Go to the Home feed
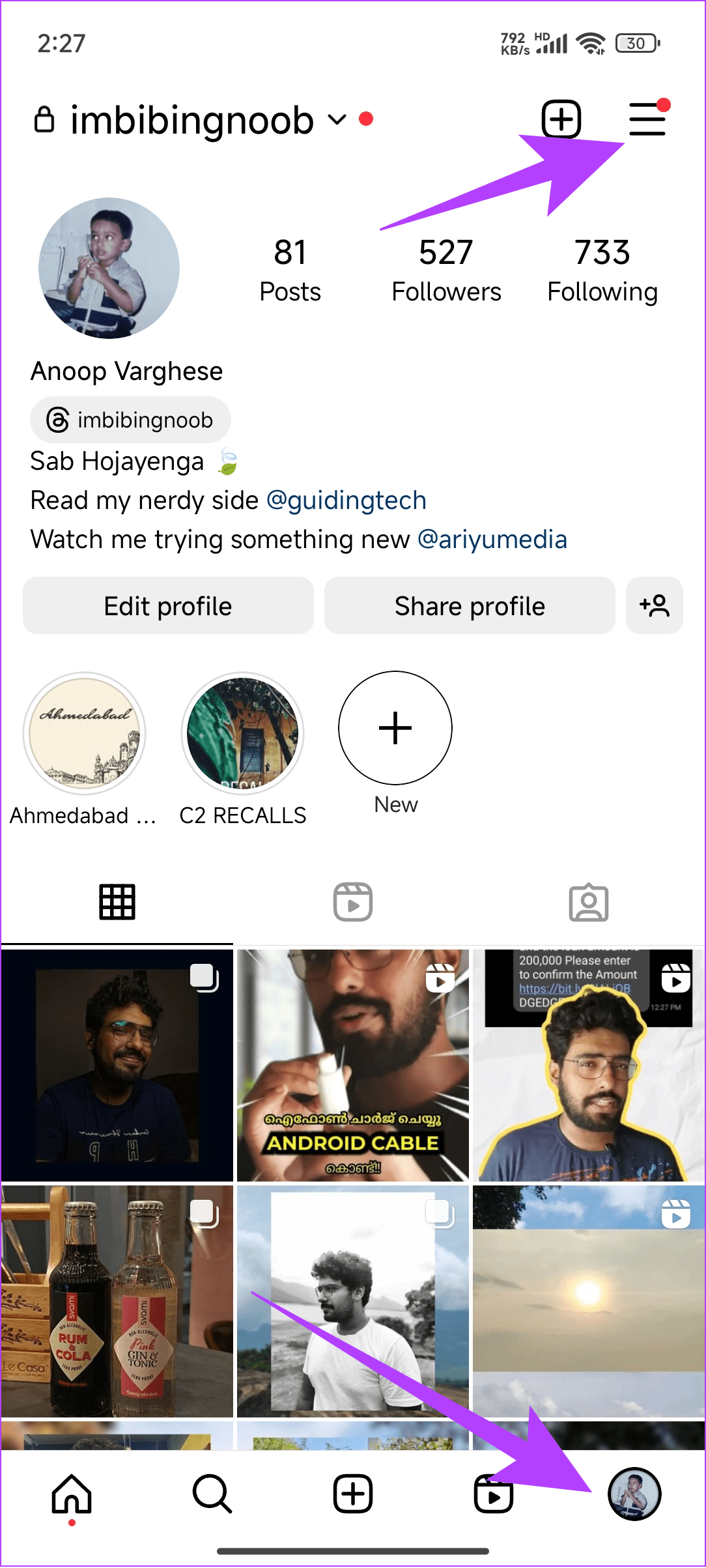Viewport: 706px width, 1568px height. (72, 1494)
